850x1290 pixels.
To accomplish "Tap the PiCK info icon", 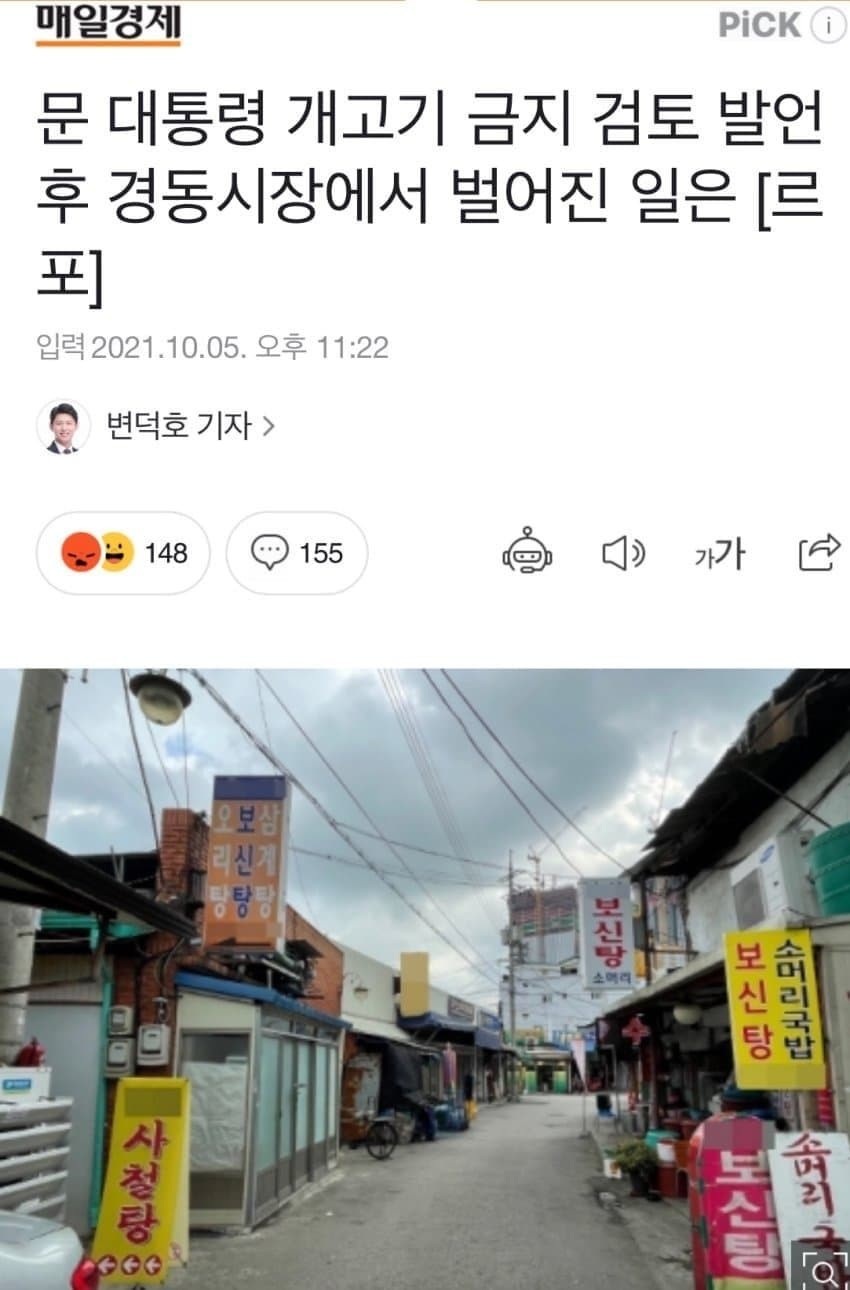I will click(x=828, y=25).
